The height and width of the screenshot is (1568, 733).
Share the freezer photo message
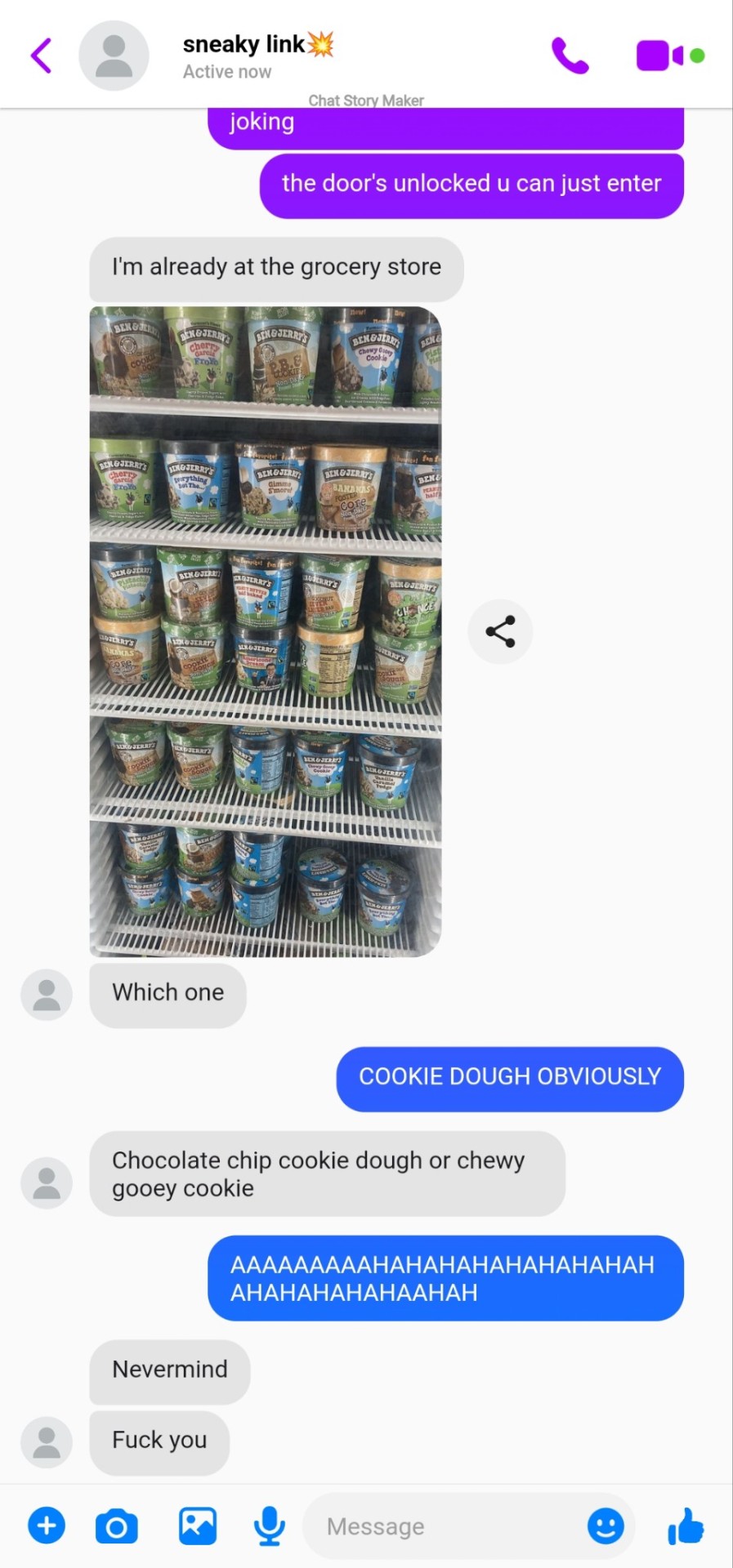pyautogui.click(x=500, y=631)
